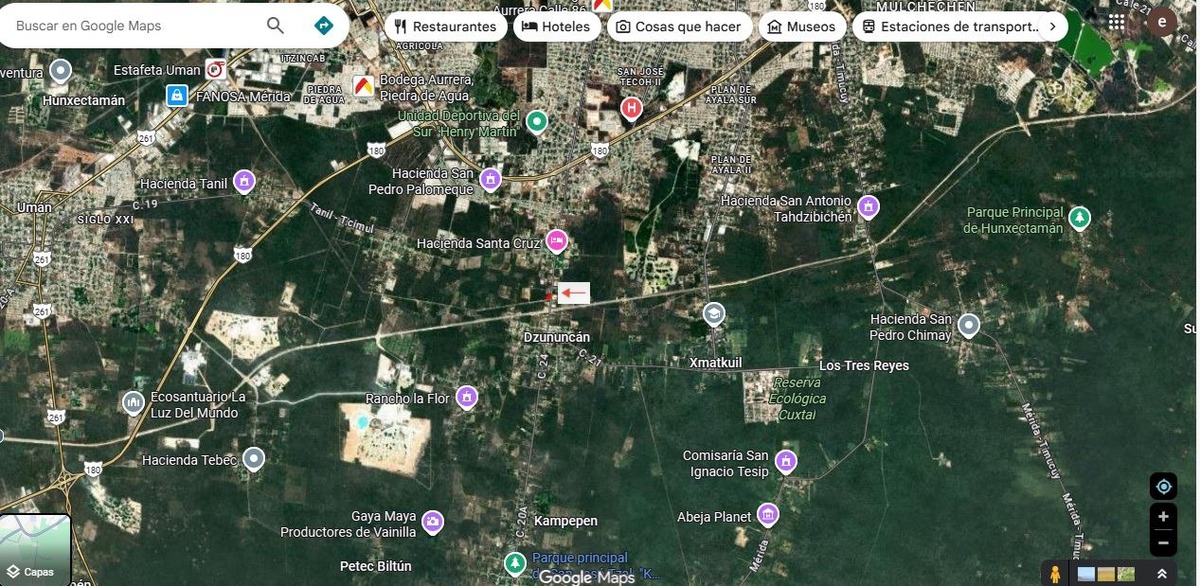The width and height of the screenshot is (1200, 586).
Task: Open the account profile avatar
Action: tap(1161, 21)
